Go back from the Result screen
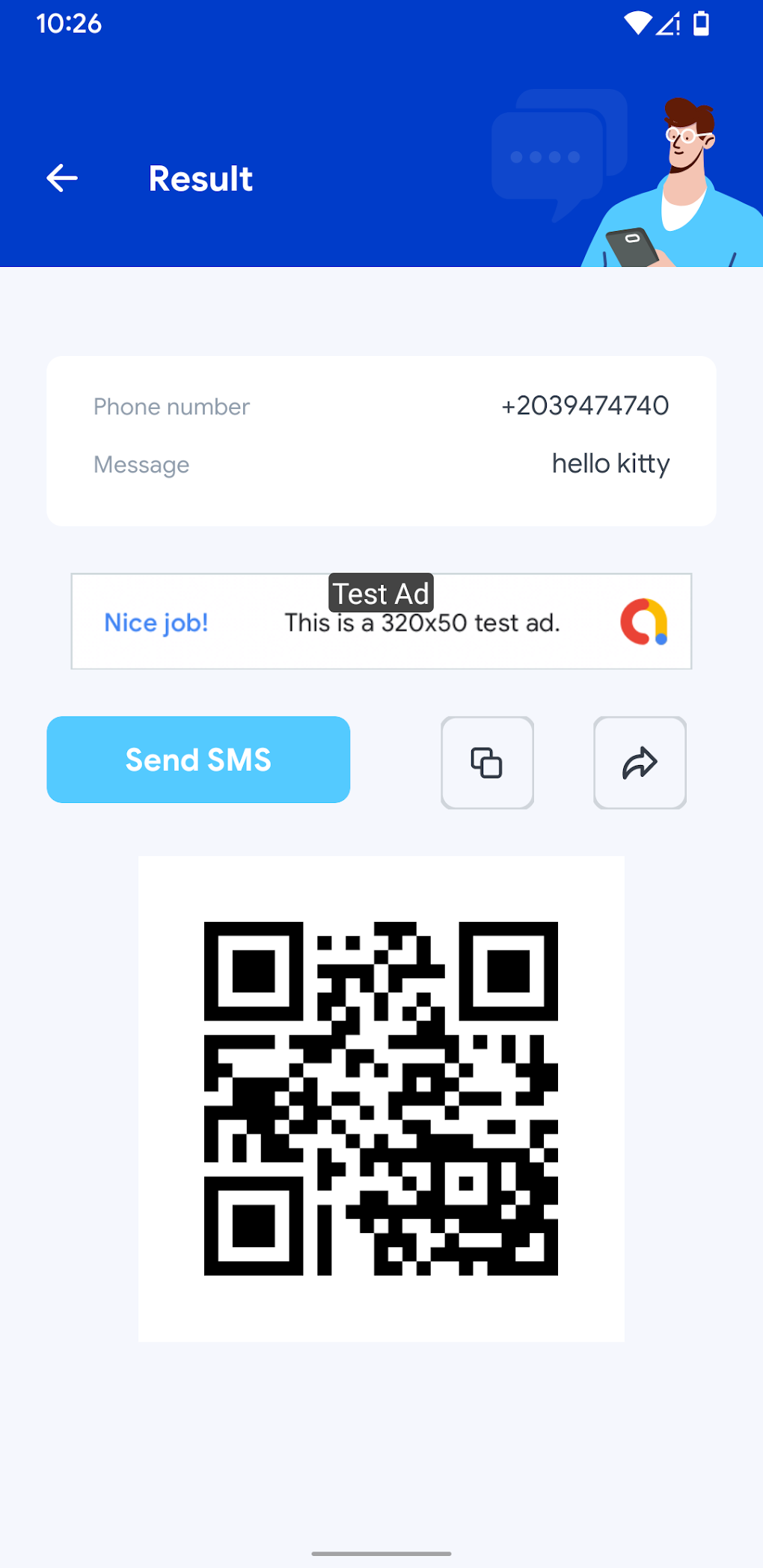This screenshot has width=763, height=1568. (62, 178)
